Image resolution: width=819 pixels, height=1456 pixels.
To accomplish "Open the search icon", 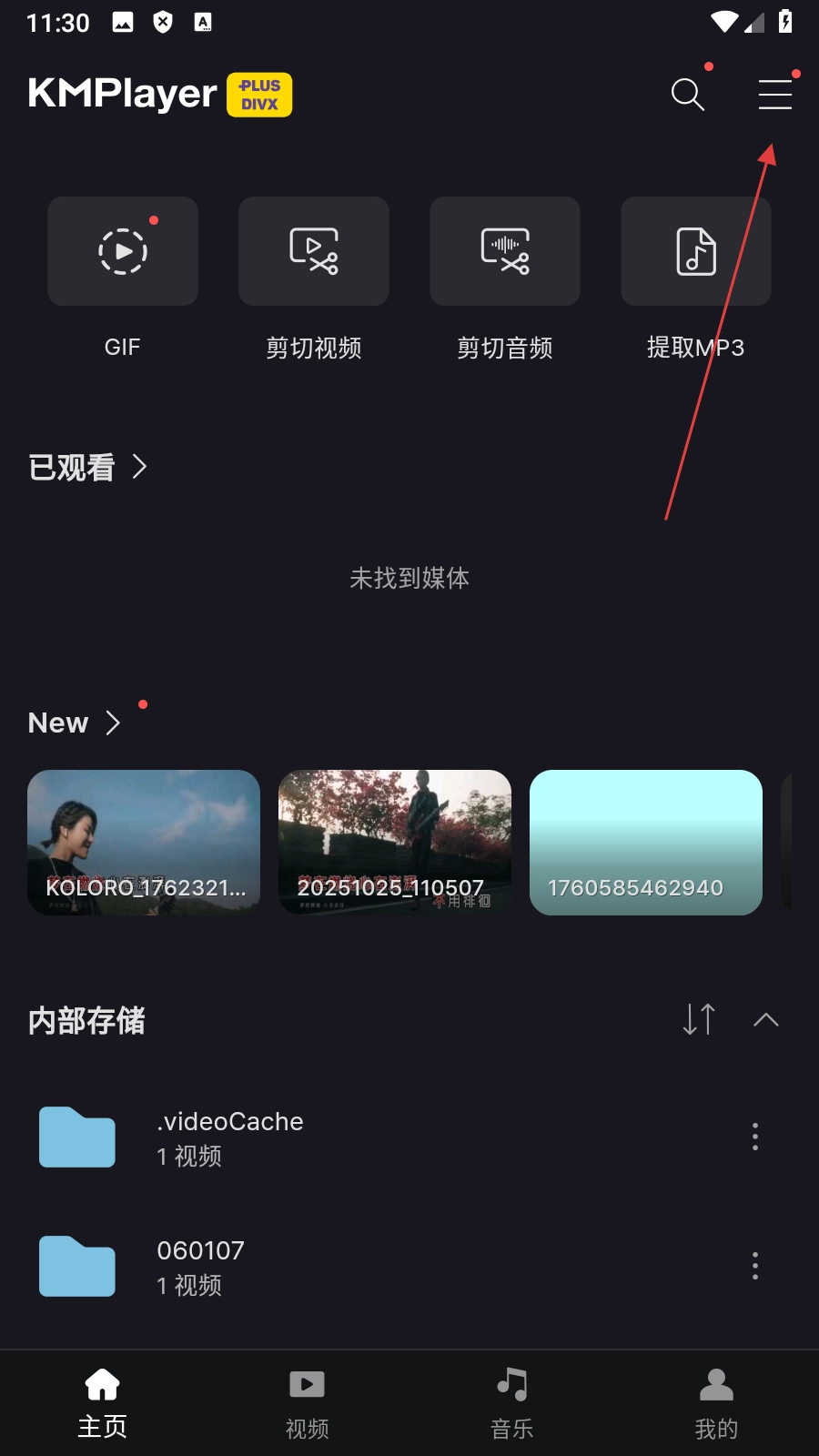I will point(687,95).
